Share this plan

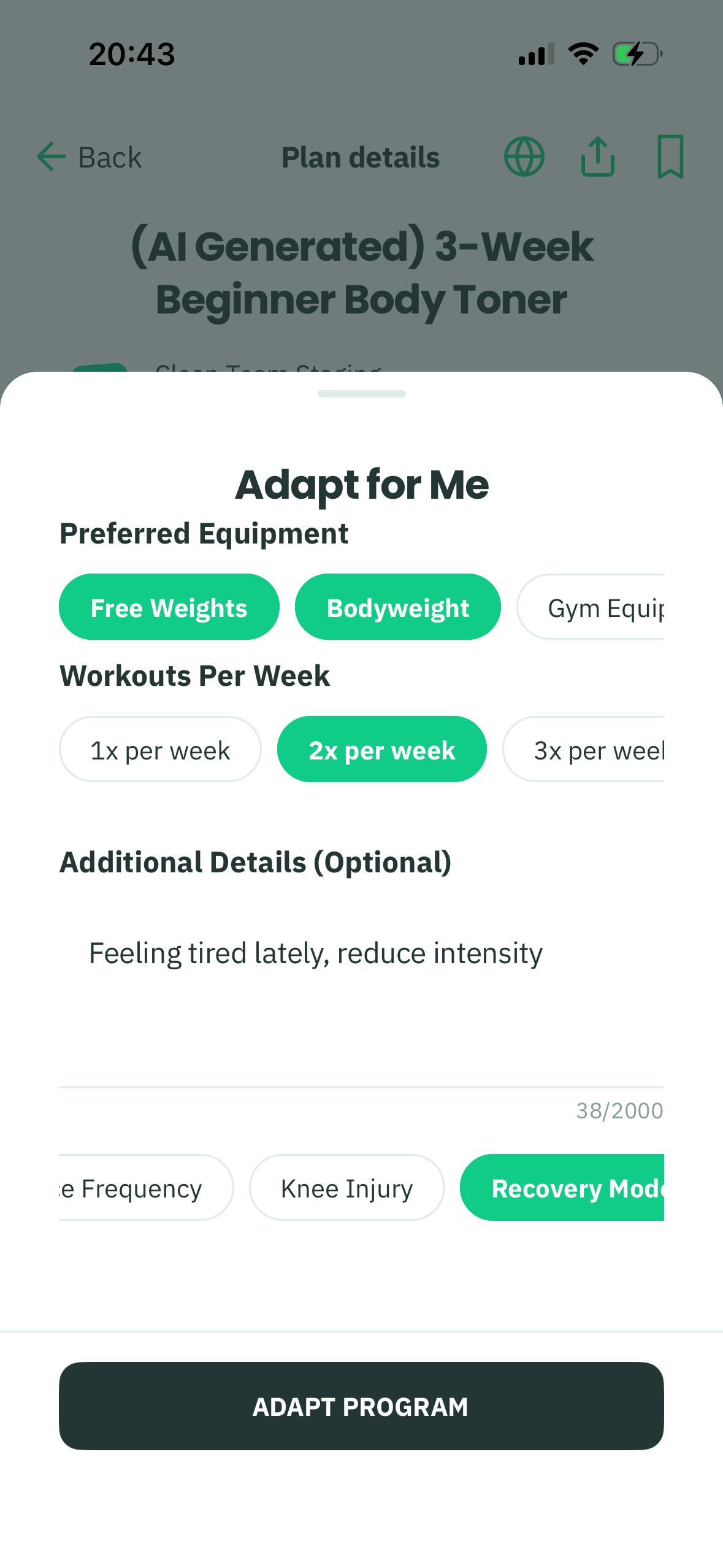tap(597, 157)
